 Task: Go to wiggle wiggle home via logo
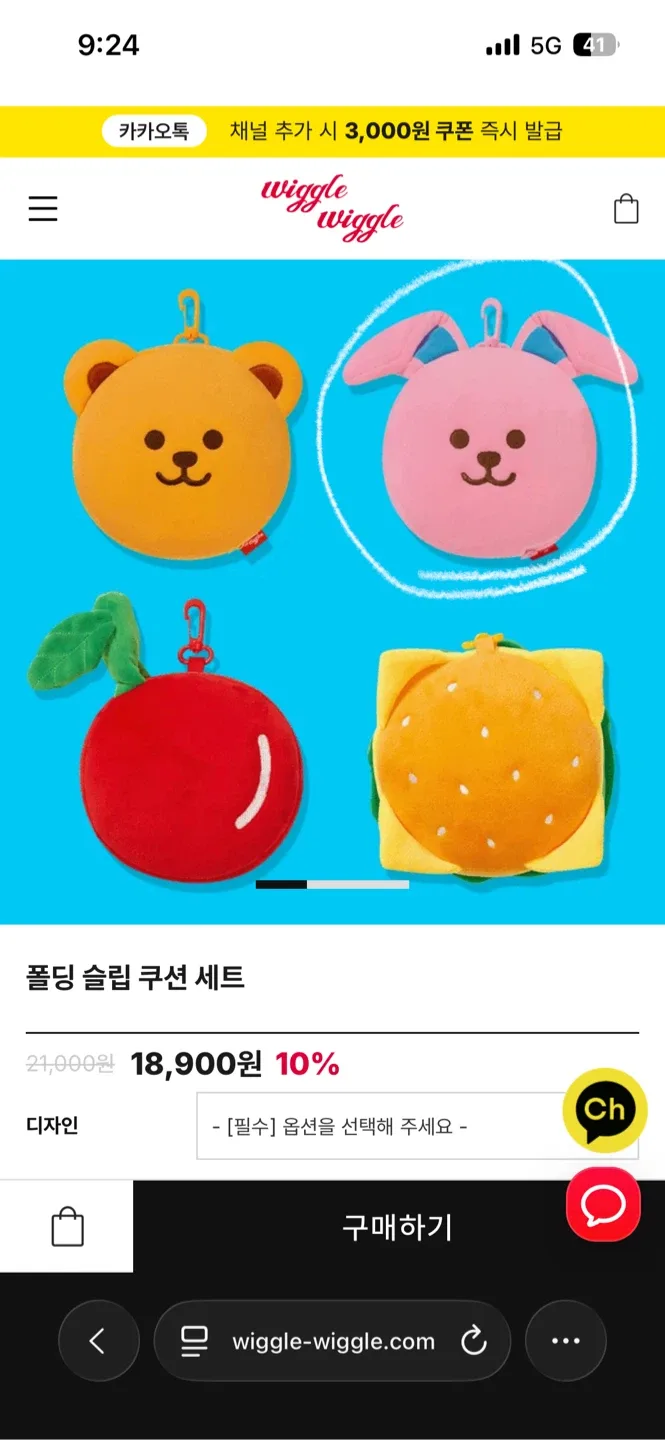pyautogui.click(x=332, y=209)
